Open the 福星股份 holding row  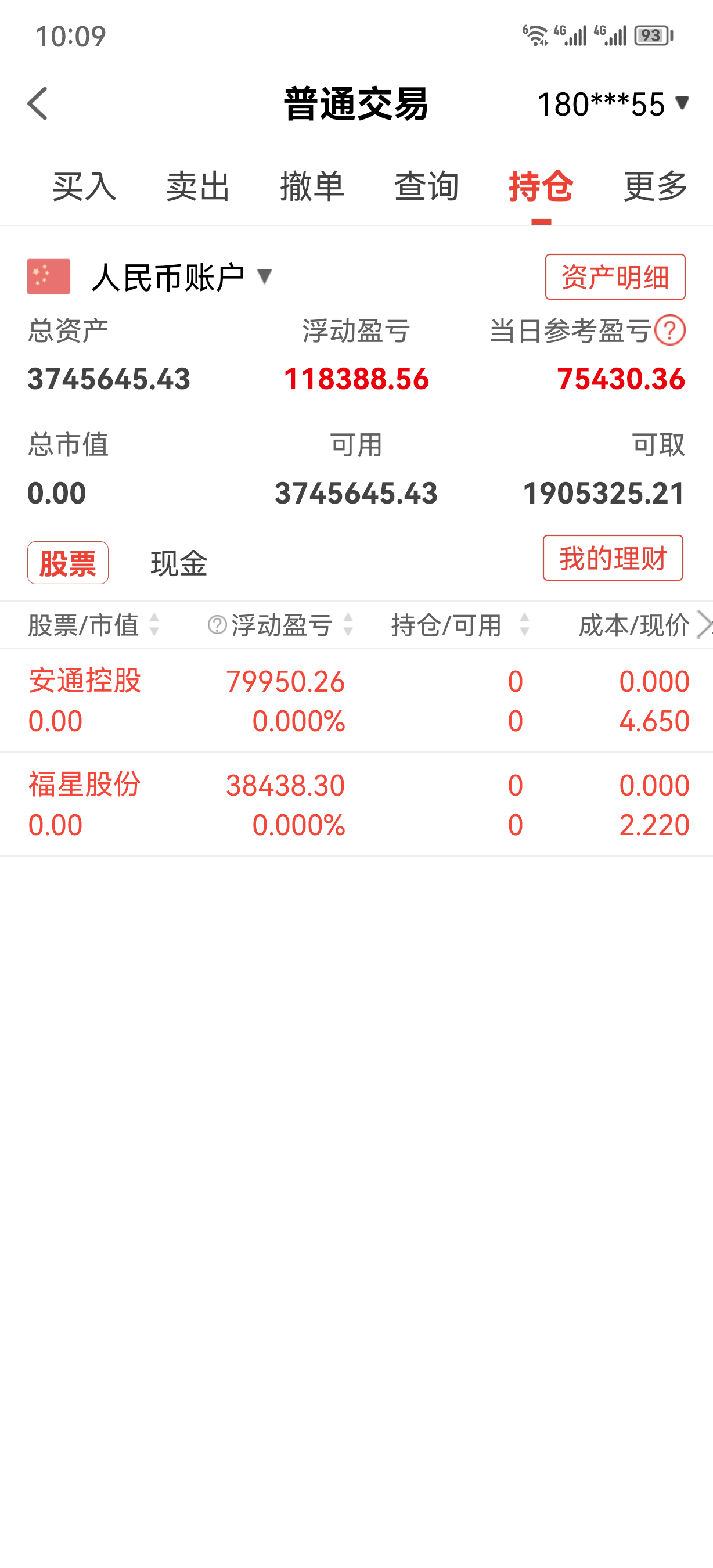click(356, 805)
